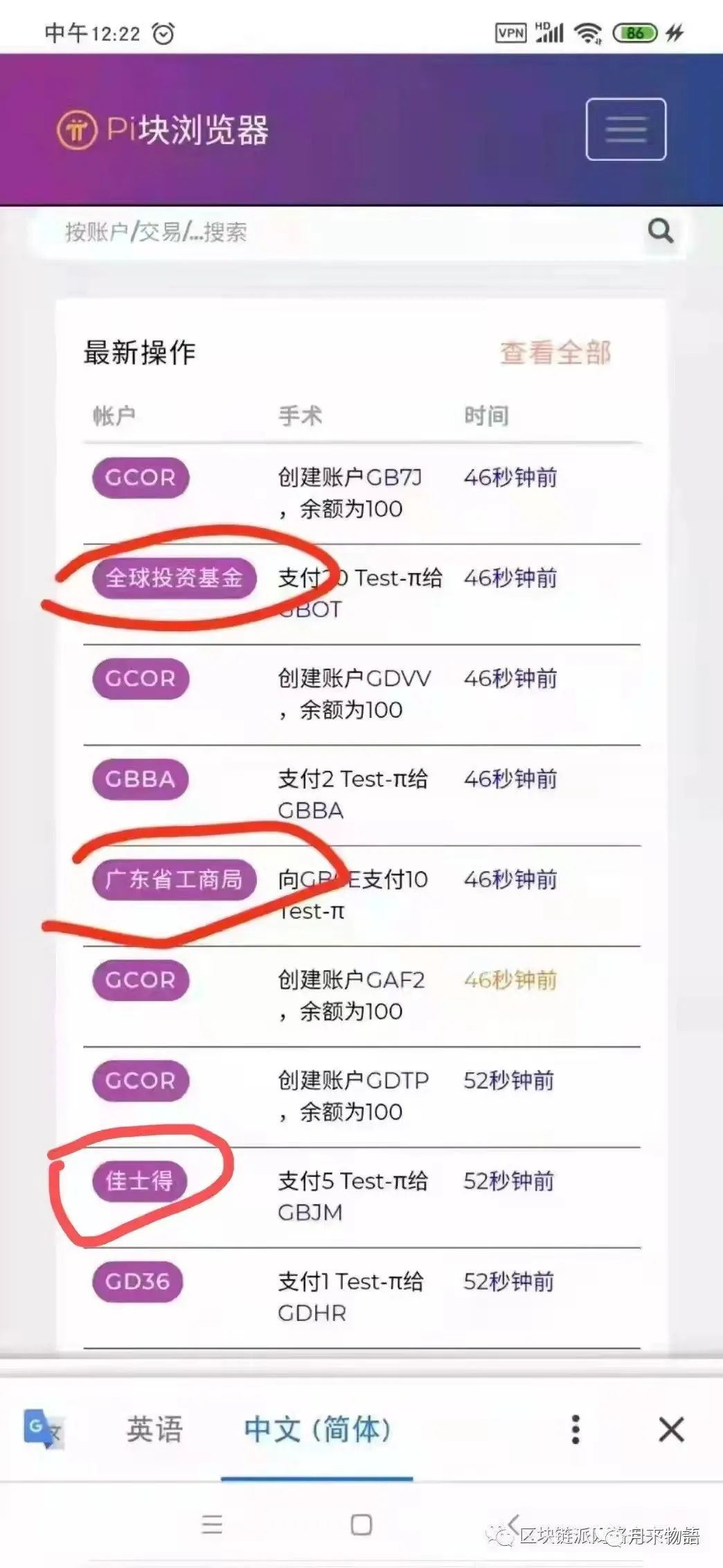The width and height of the screenshot is (723, 1568).
Task: Open the translate bar's three-dot menu
Action: pyautogui.click(x=575, y=1429)
